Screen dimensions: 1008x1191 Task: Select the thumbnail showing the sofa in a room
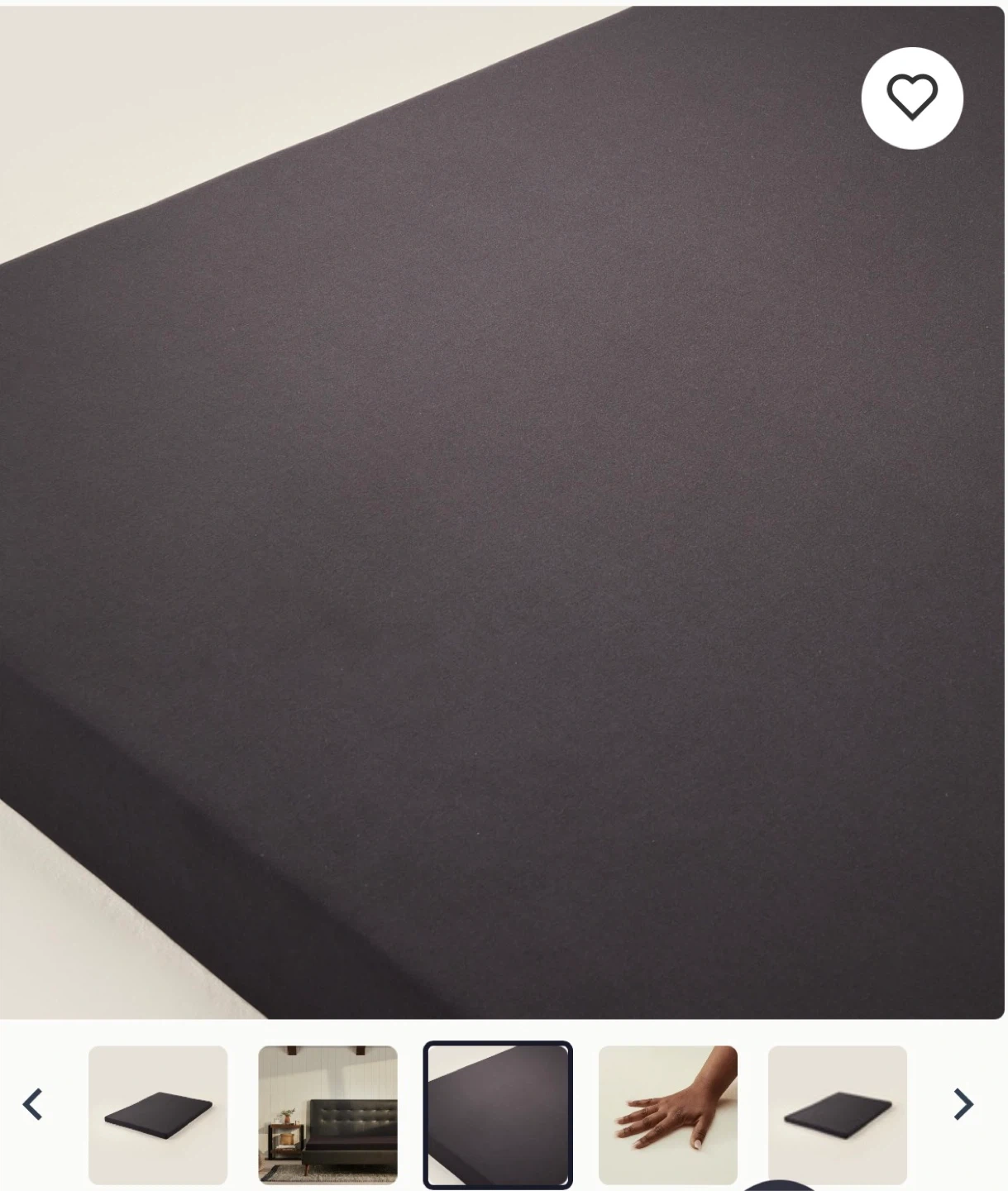(327, 1113)
